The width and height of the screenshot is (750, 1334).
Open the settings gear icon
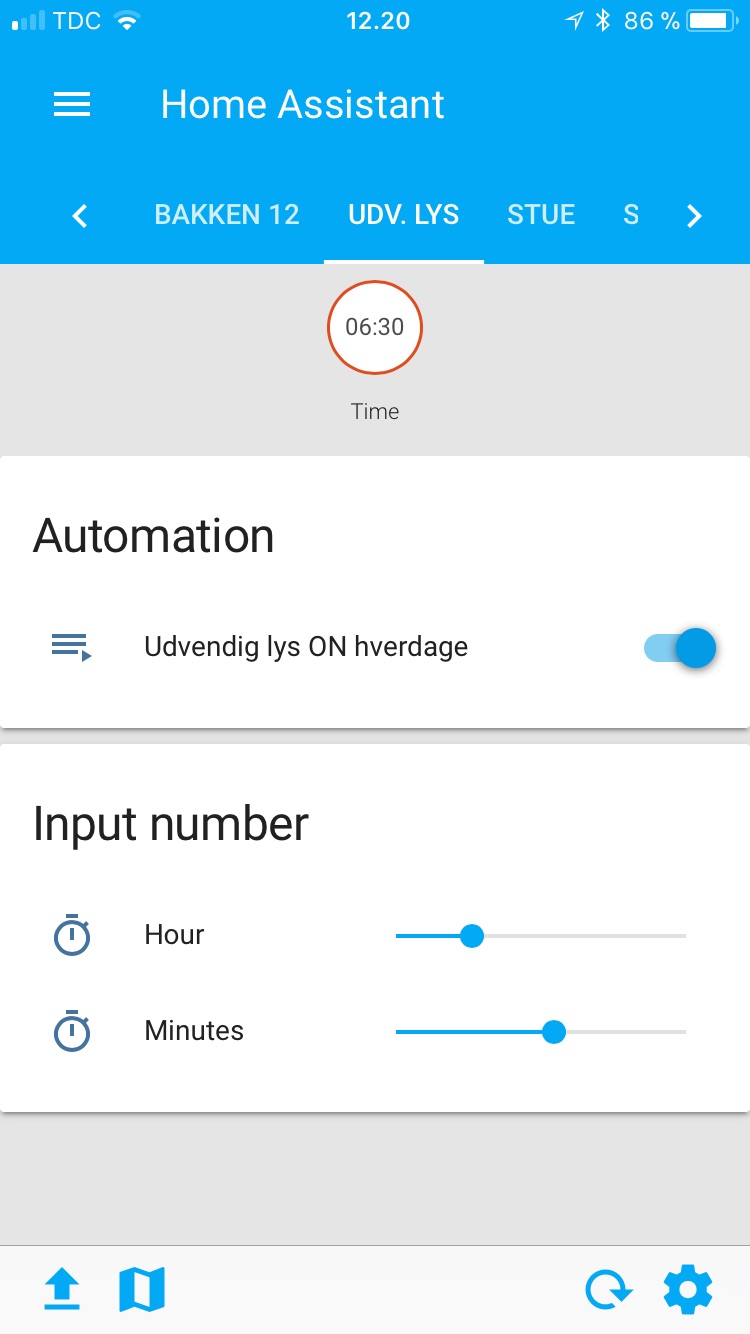[x=687, y=1289]
